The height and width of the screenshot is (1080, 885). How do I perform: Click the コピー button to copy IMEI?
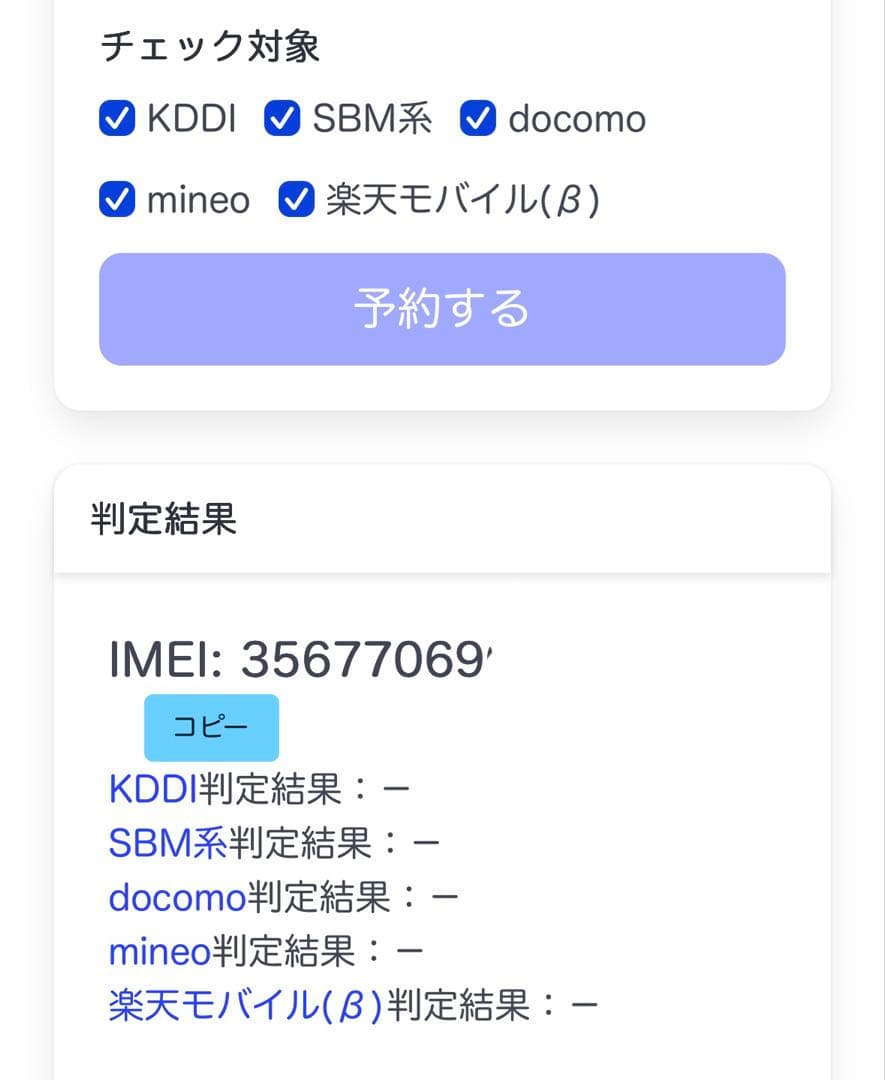[x=210, y=727]
